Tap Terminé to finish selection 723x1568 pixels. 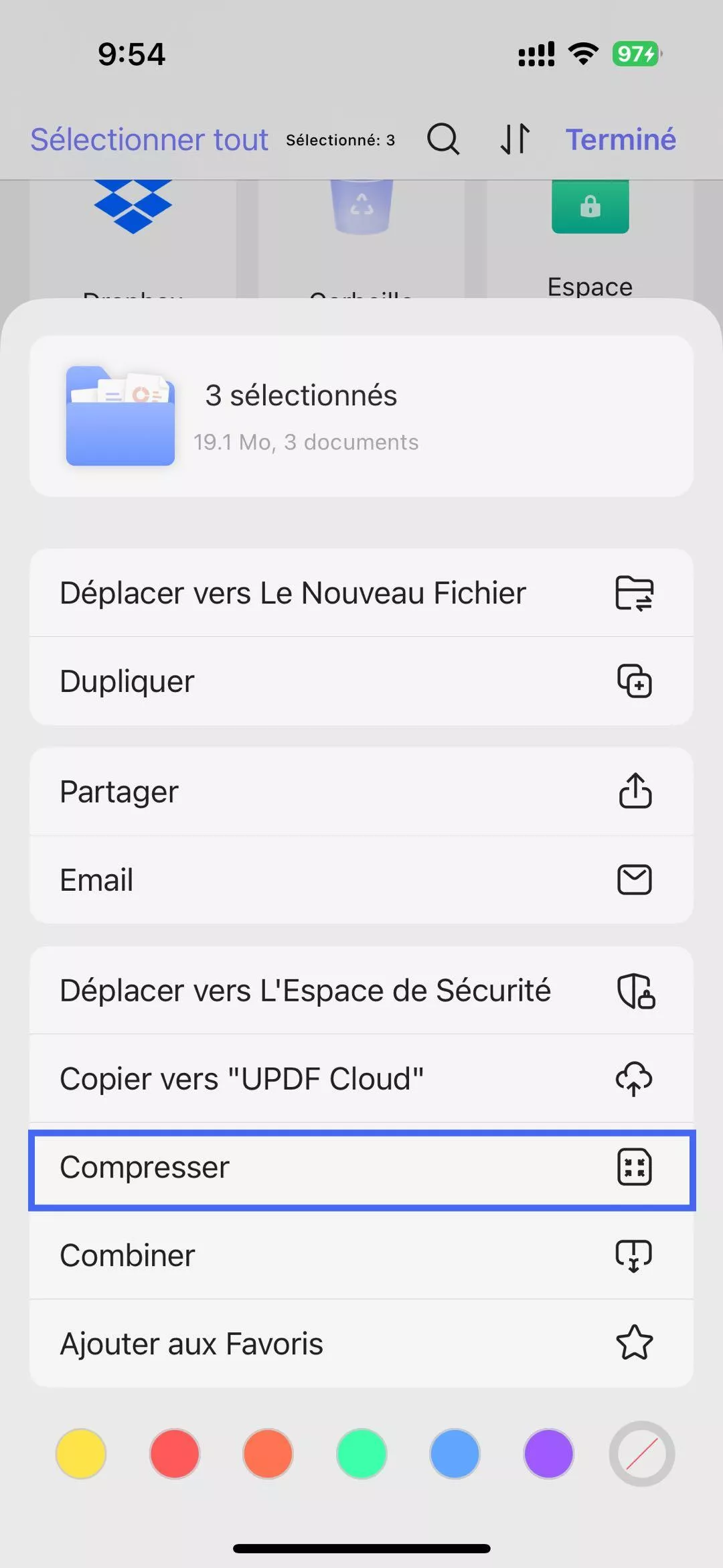(620, 139)
